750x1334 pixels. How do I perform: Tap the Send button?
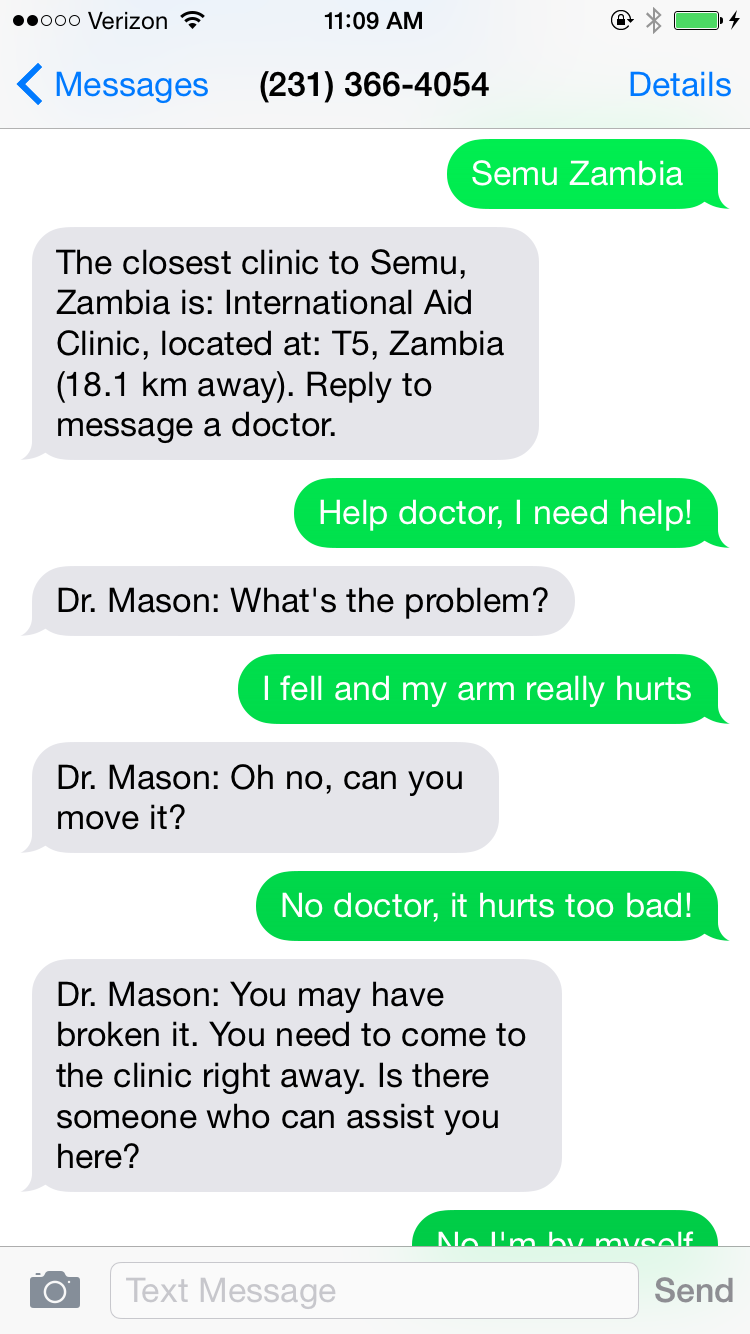693,1290
